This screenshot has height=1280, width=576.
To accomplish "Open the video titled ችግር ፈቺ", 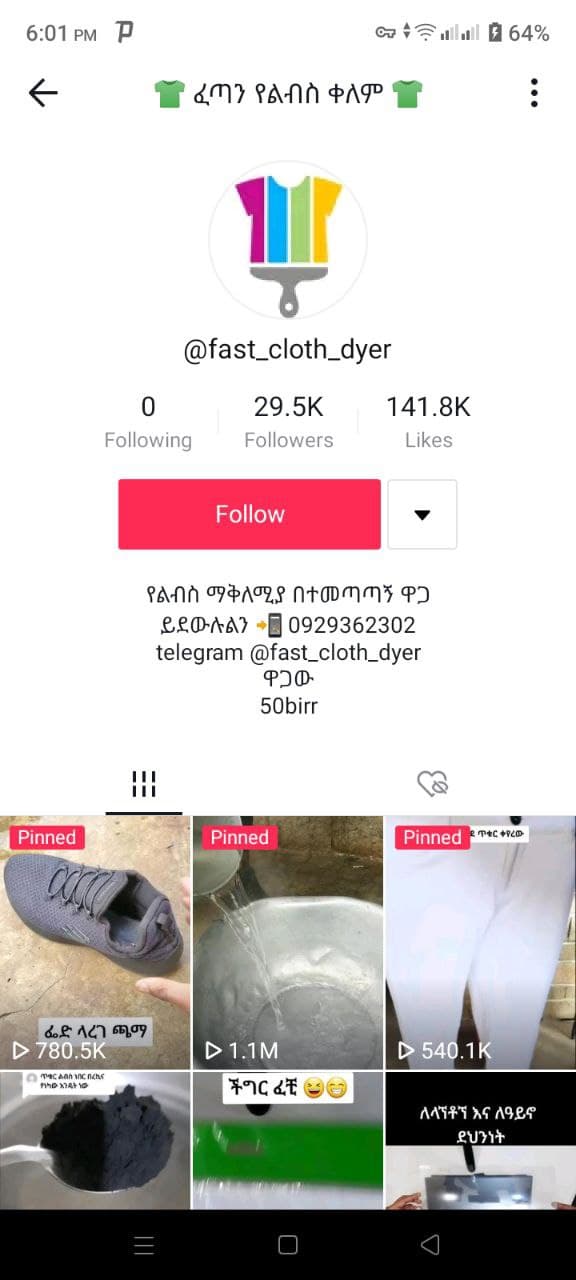I will click(x=288, y=1140).
